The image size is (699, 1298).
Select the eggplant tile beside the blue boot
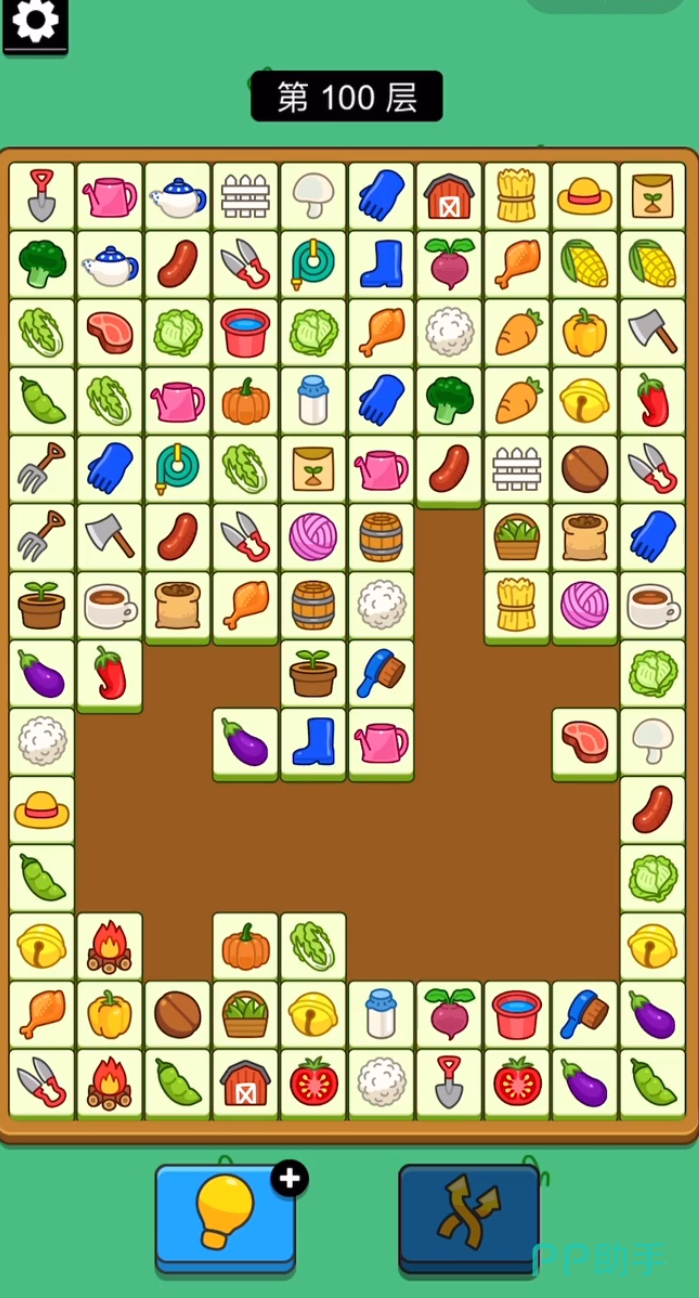[x=246, y=742]
